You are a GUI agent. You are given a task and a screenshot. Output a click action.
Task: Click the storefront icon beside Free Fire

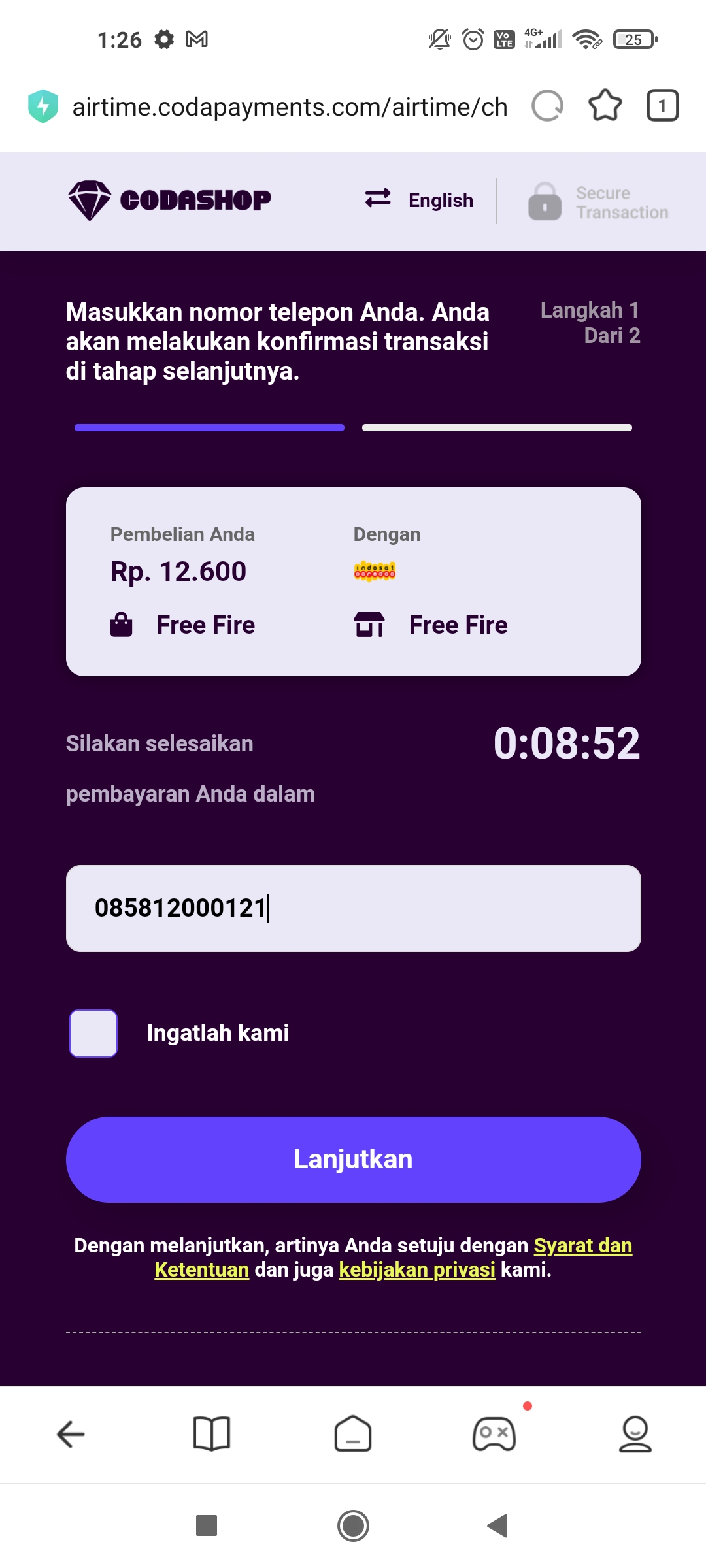pyautogui.click(x=369, y=624)
